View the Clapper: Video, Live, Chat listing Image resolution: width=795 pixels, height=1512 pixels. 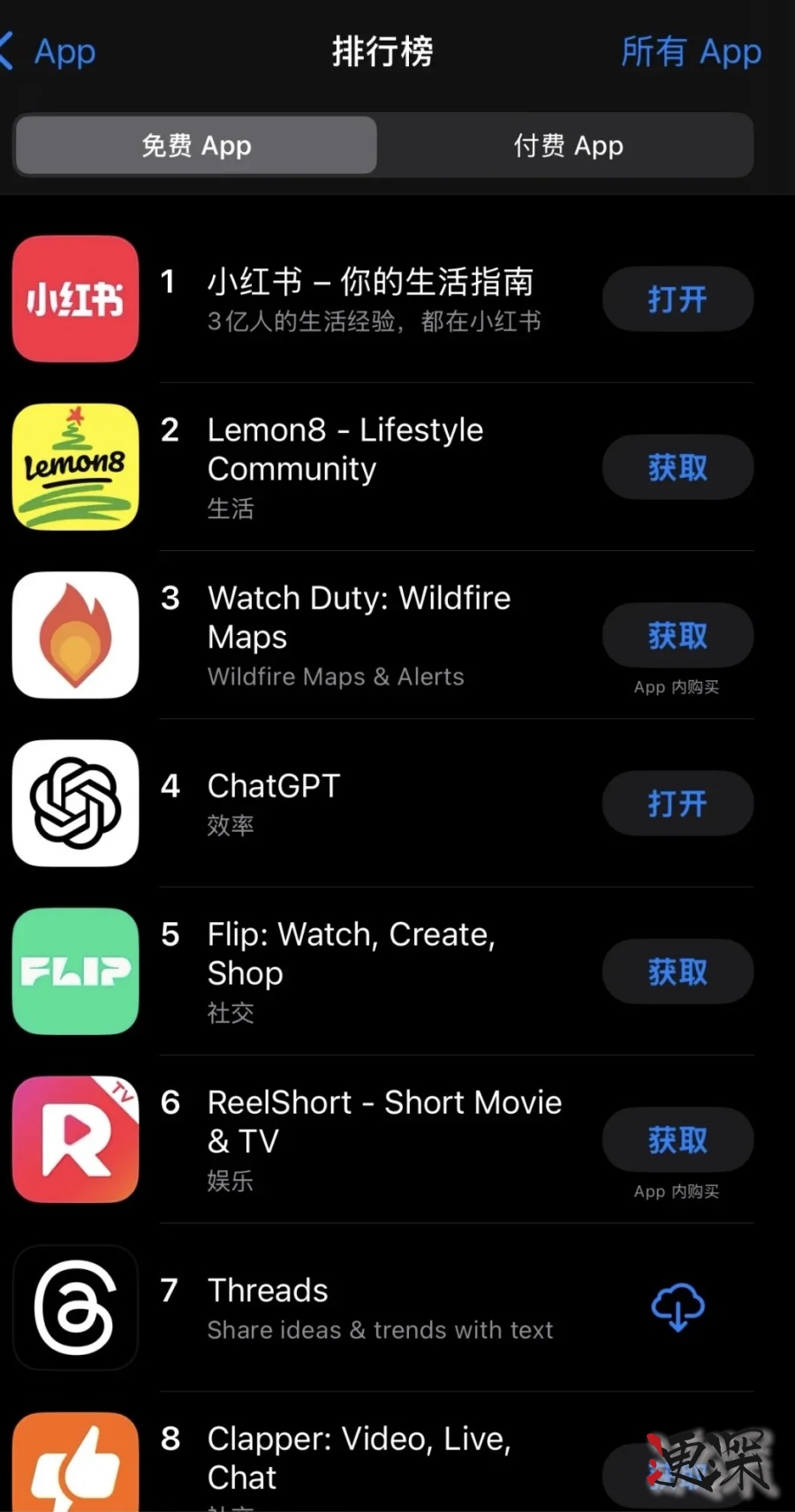358,1457
